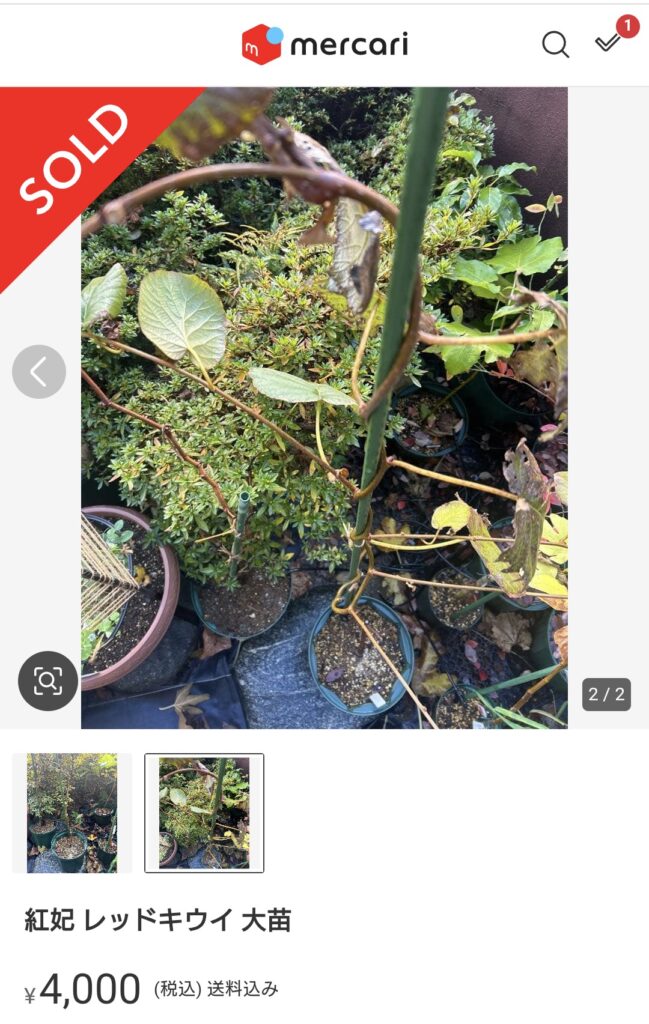Select the second photo thumbnail
The image size is (649, 1024).
(204, 813)
